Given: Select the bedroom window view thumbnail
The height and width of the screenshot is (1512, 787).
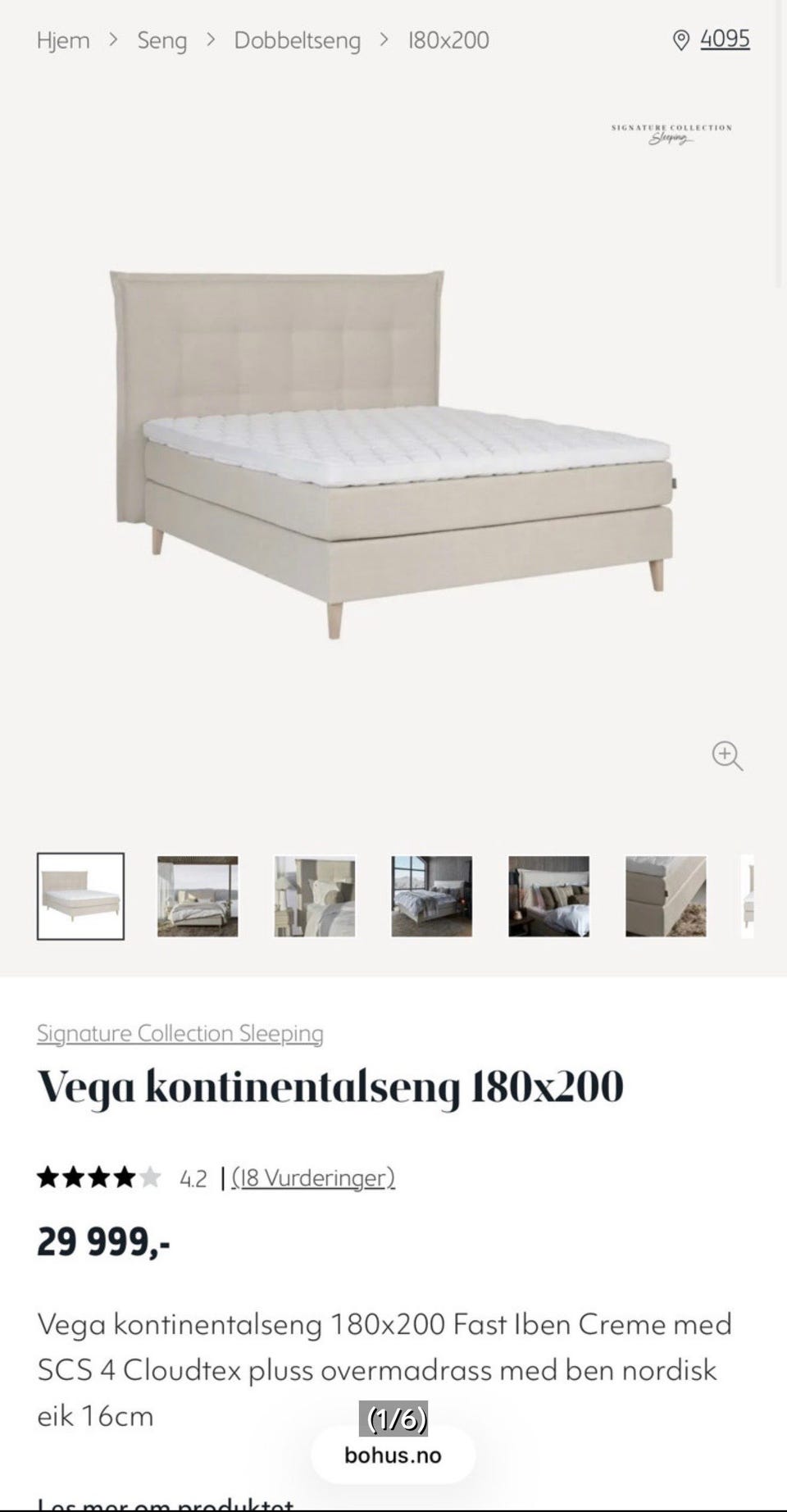Looking at the screenshot, I should (431, 895).
